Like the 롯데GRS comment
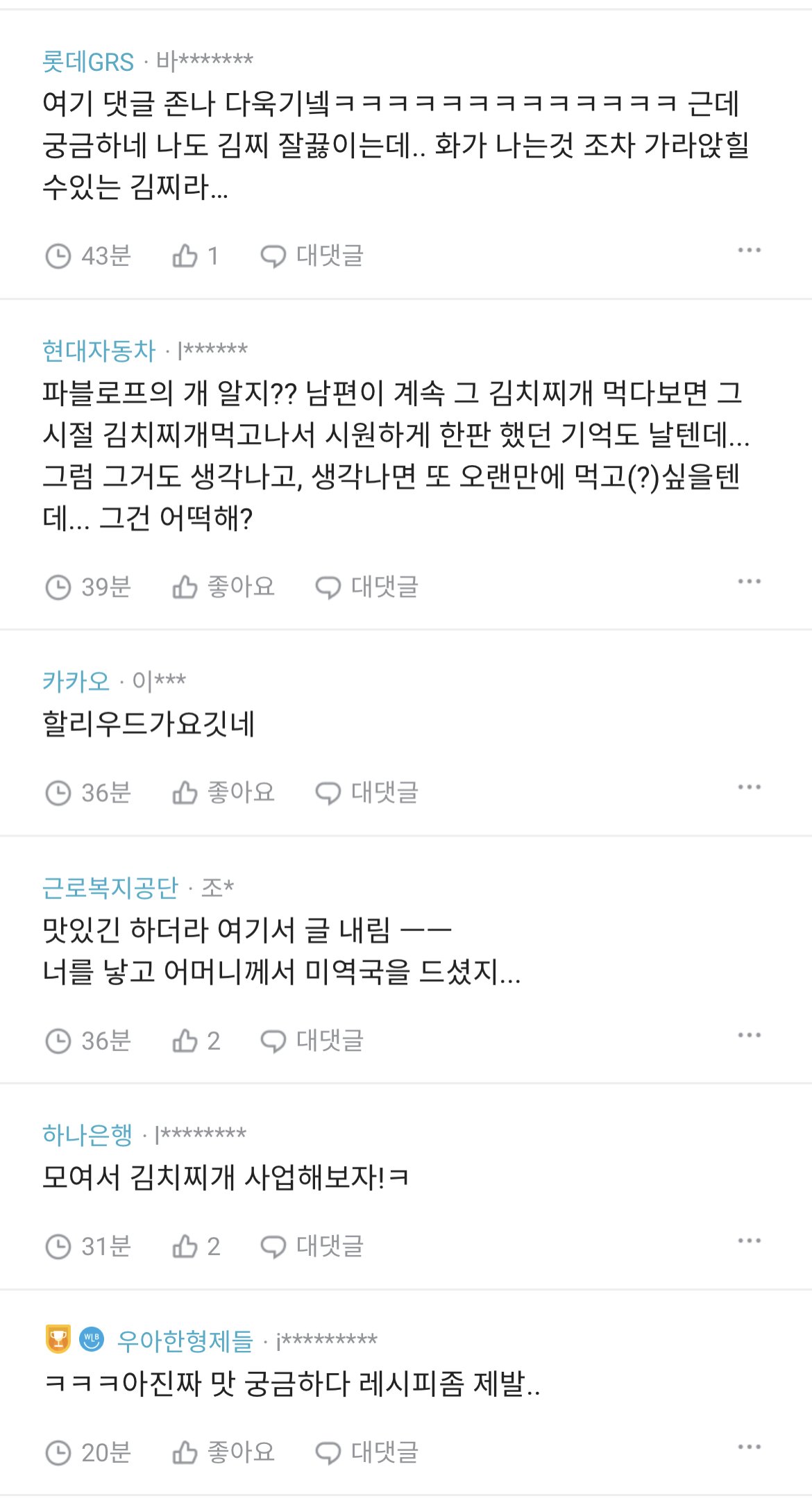 click(x=185, y=256)
